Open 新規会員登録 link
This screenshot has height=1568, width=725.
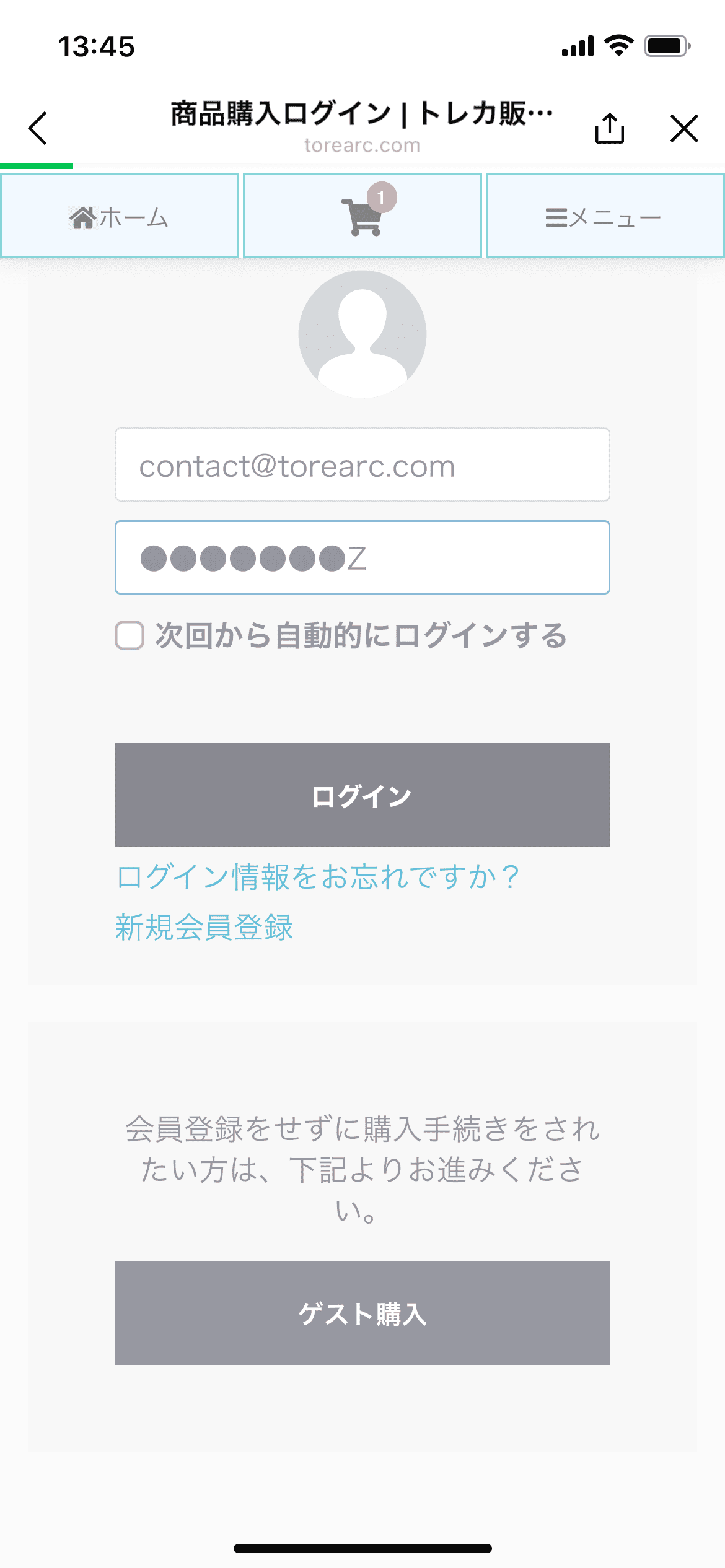(x=204, y=927)
